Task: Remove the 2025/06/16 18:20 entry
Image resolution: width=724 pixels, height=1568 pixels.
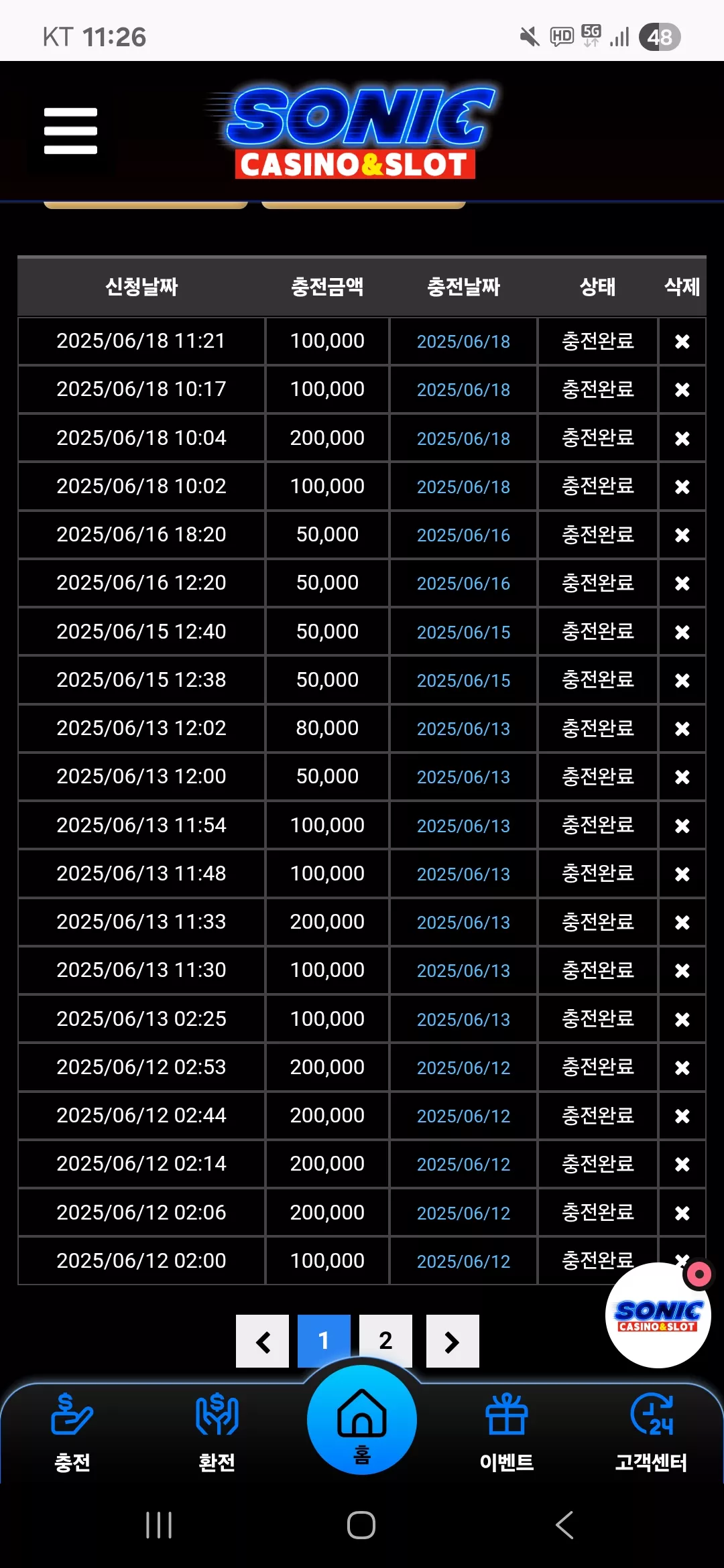Action: click(x=682, y=535)
